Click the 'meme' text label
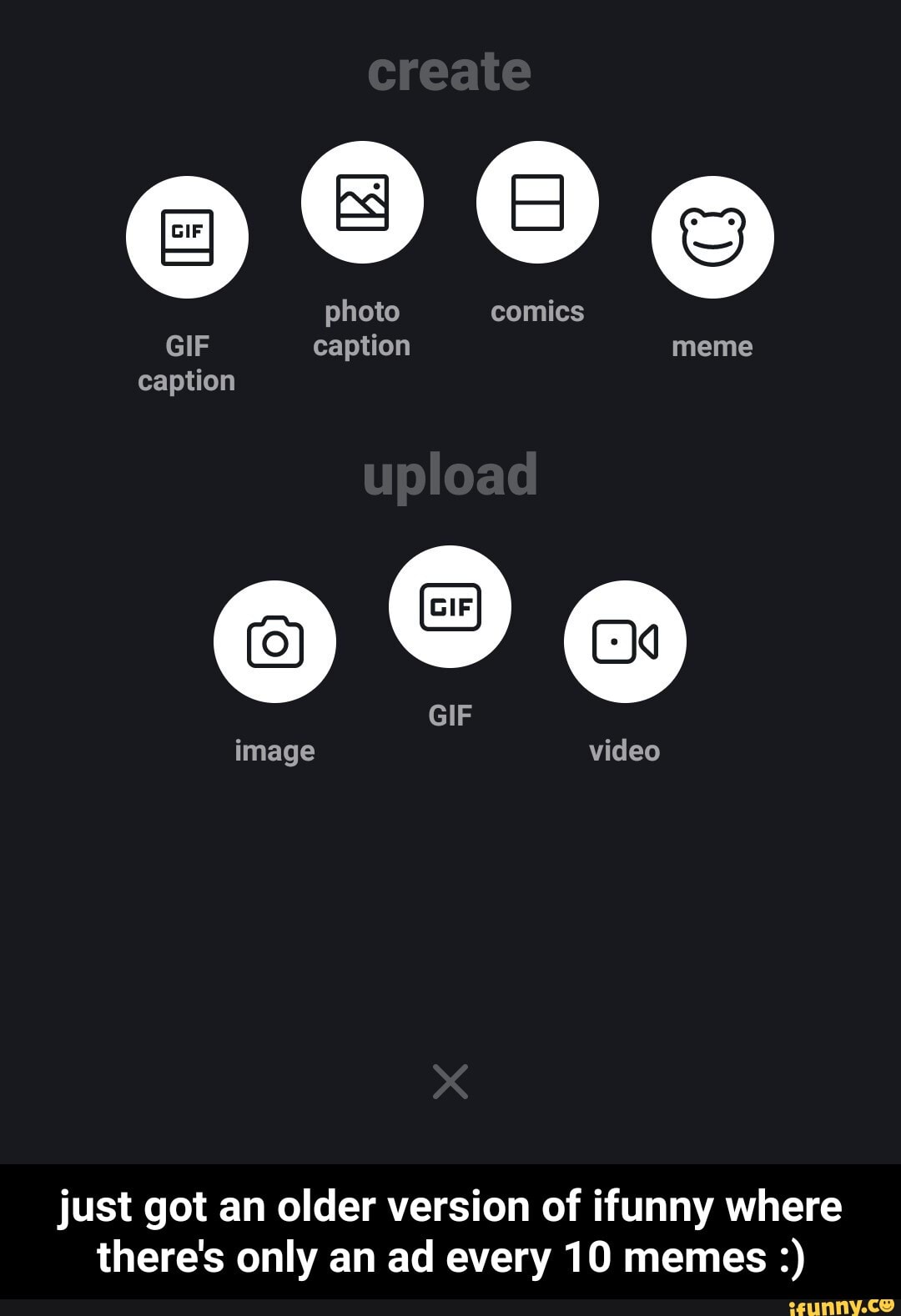Screen dimensions: 901x1316 coord(712,346)
